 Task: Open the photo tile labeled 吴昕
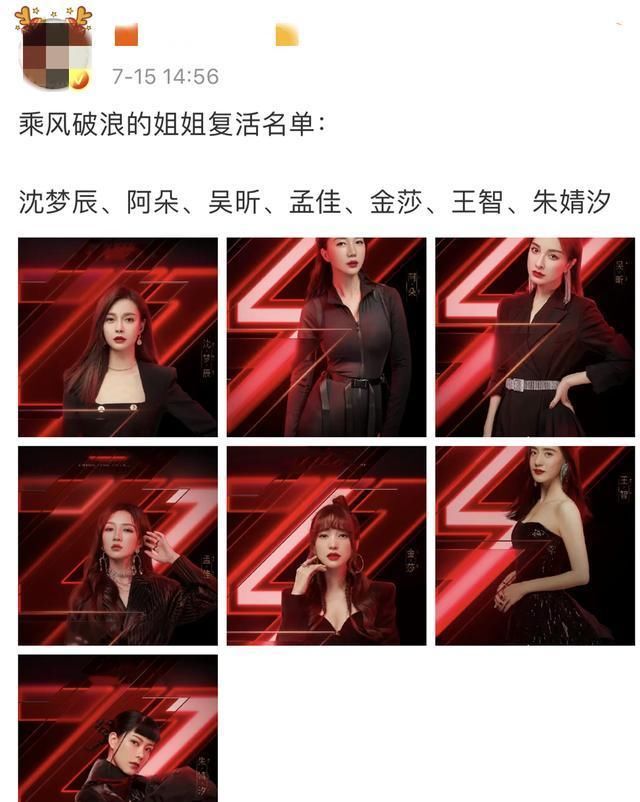pyautogui.click(x=535, y=337)
